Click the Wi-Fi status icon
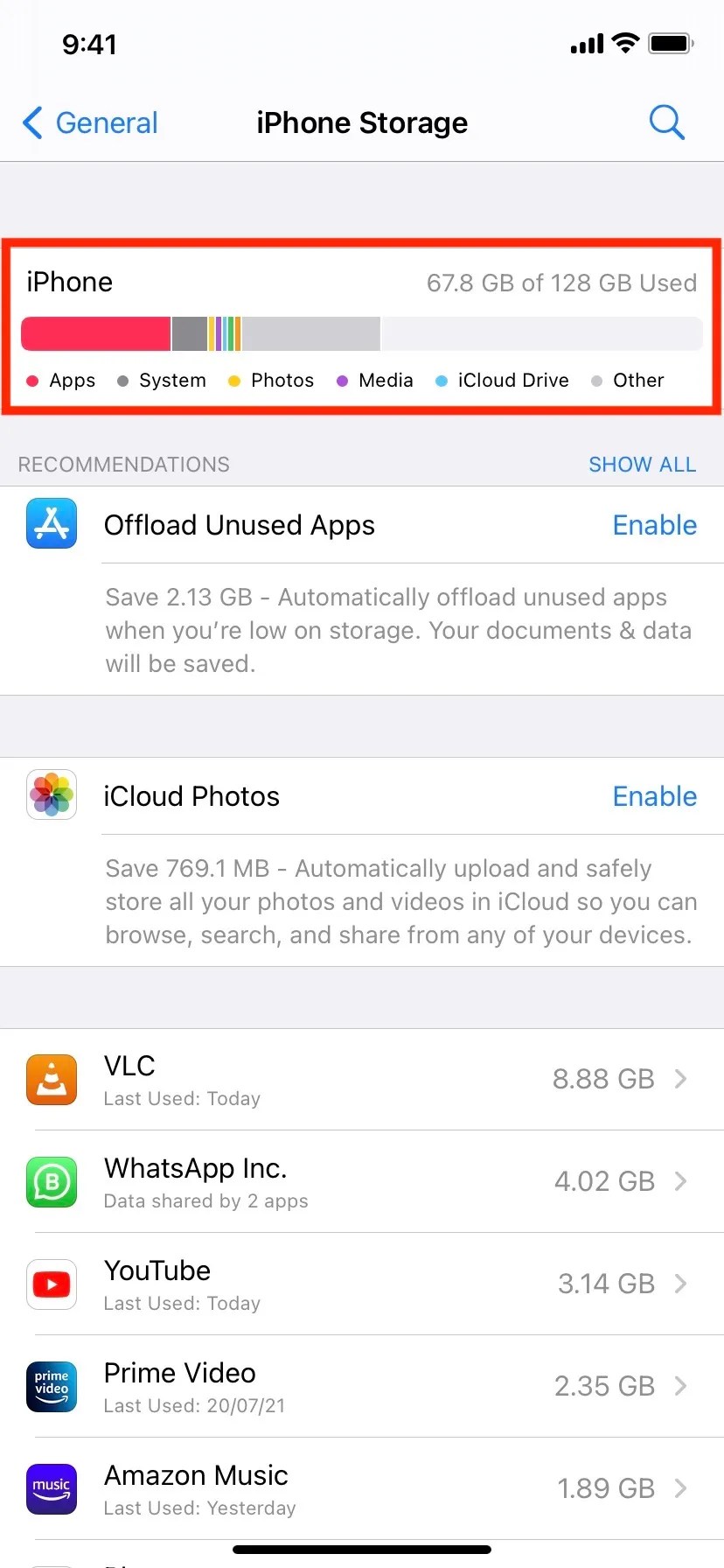This screenshot has width=724, height=1568. pos(626,43)
